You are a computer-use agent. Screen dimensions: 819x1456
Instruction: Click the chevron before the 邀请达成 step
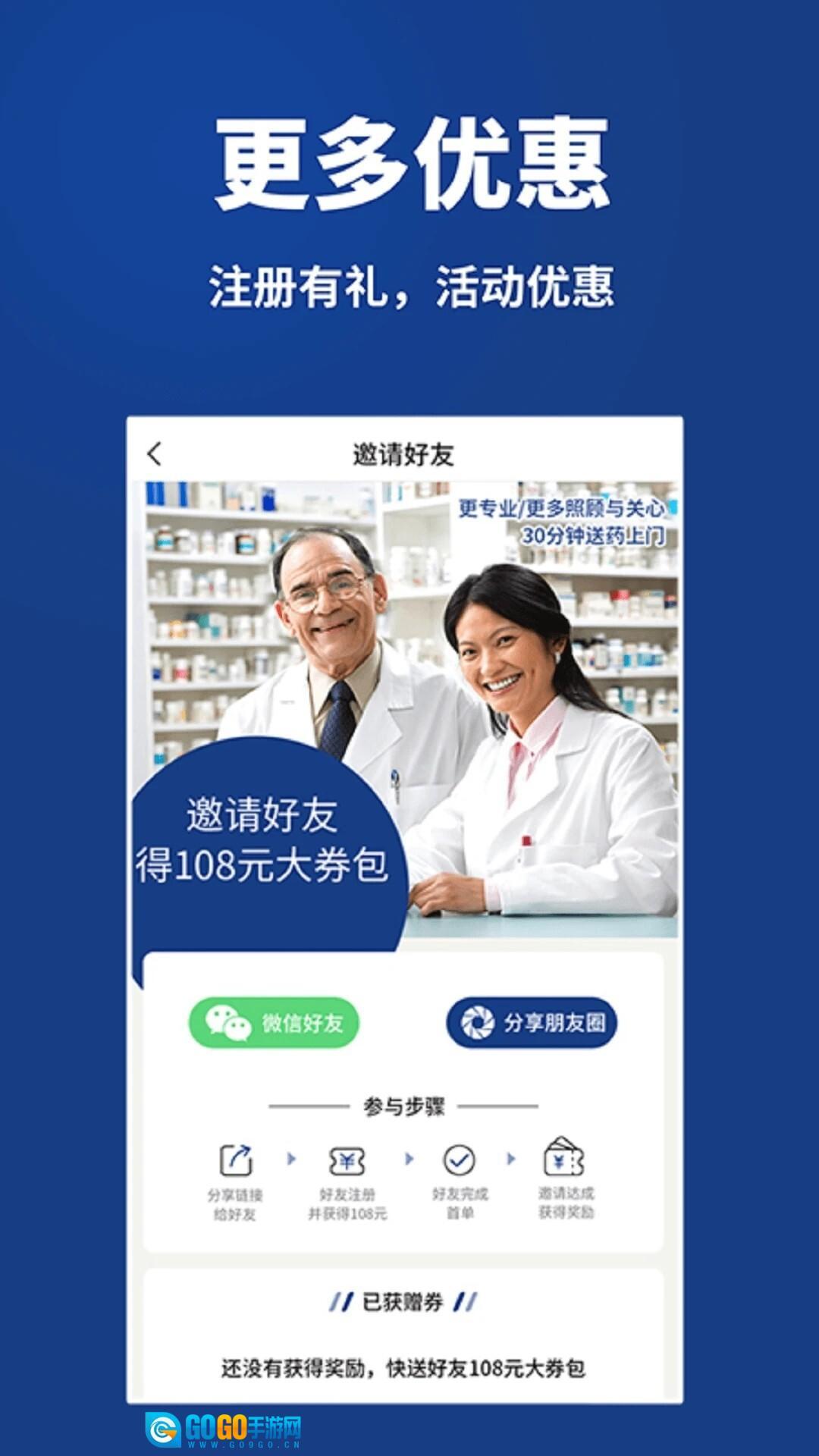click(510, 1158)
